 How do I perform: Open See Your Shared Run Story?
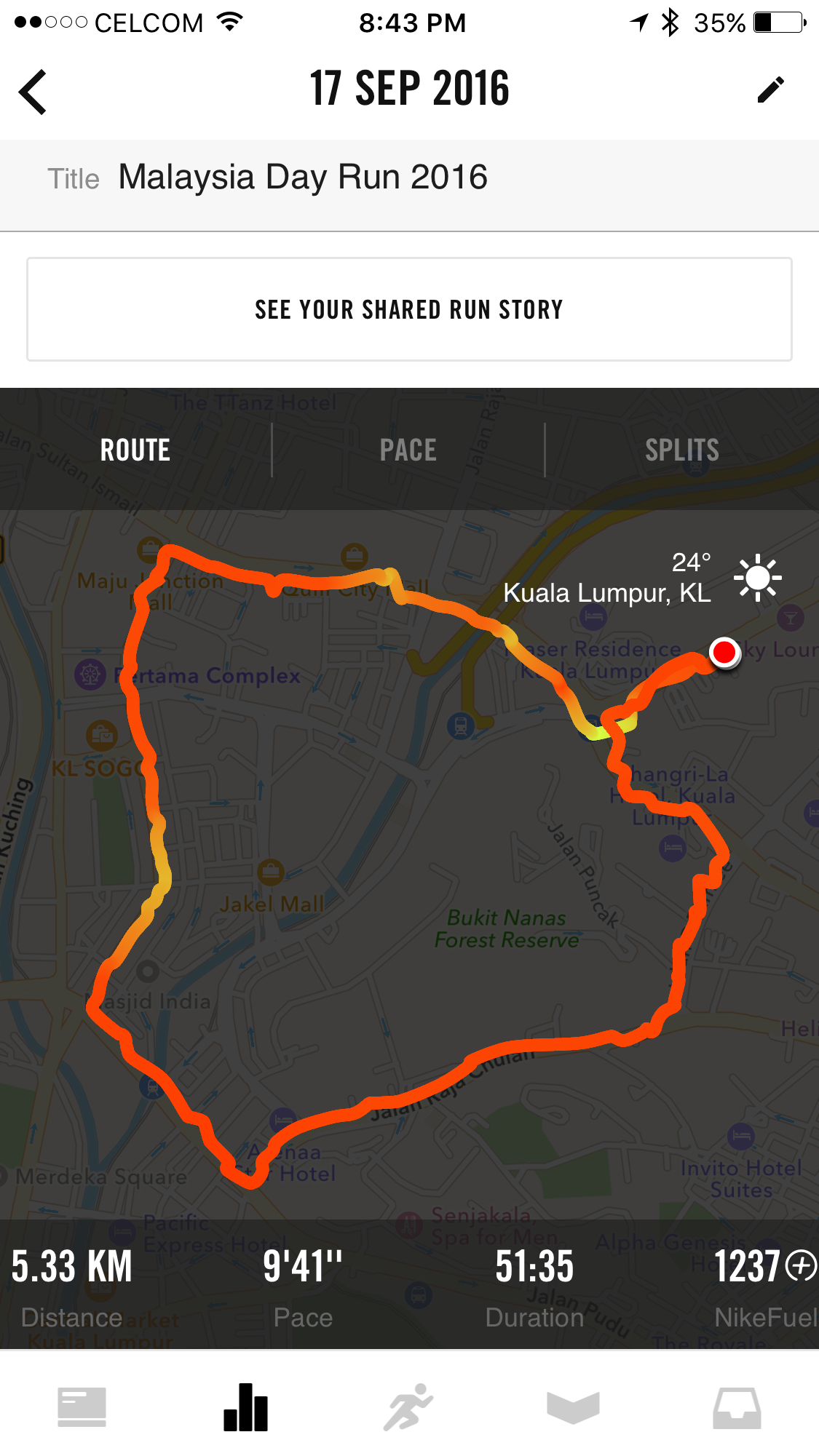[409, 309]
